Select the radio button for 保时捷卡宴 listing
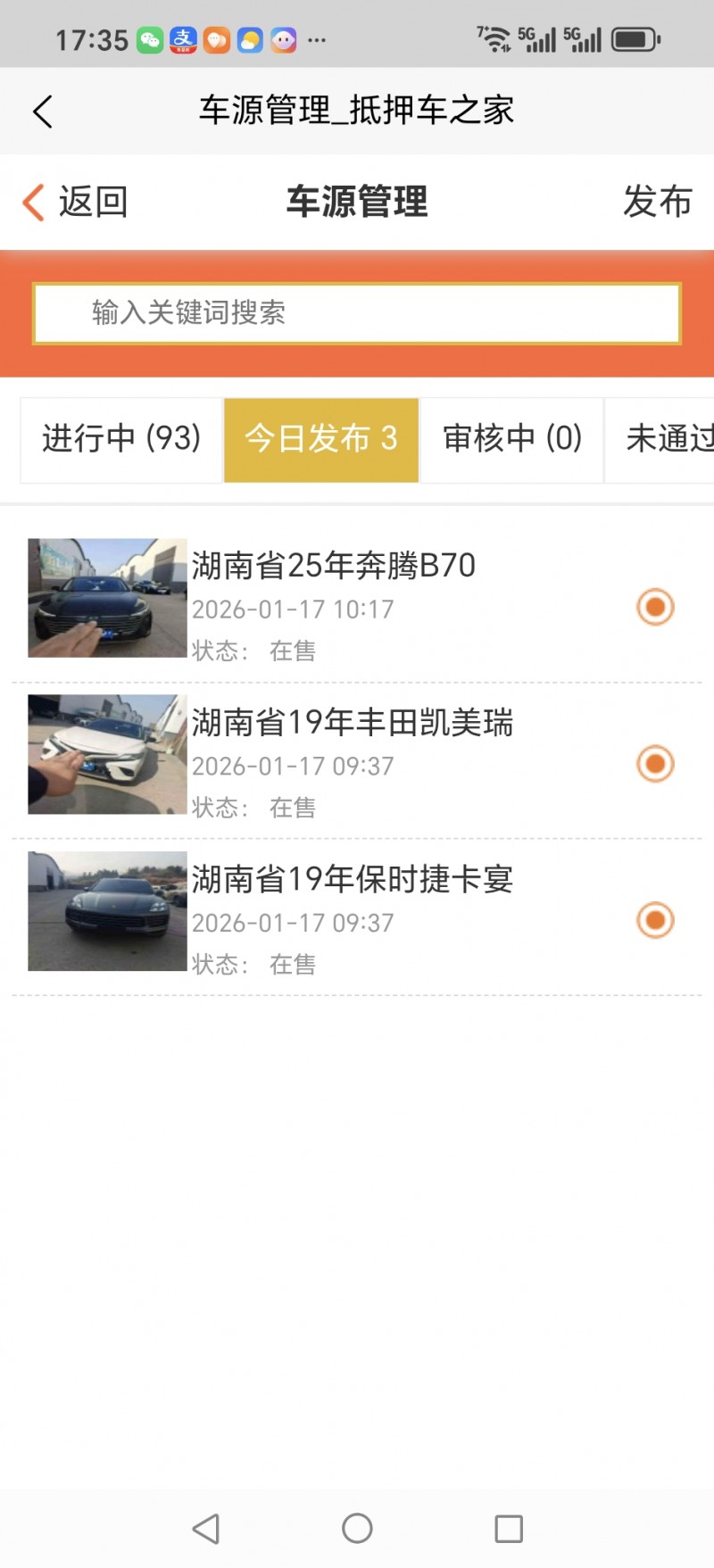Screen dimensions: 714x1568 point(654,919)
